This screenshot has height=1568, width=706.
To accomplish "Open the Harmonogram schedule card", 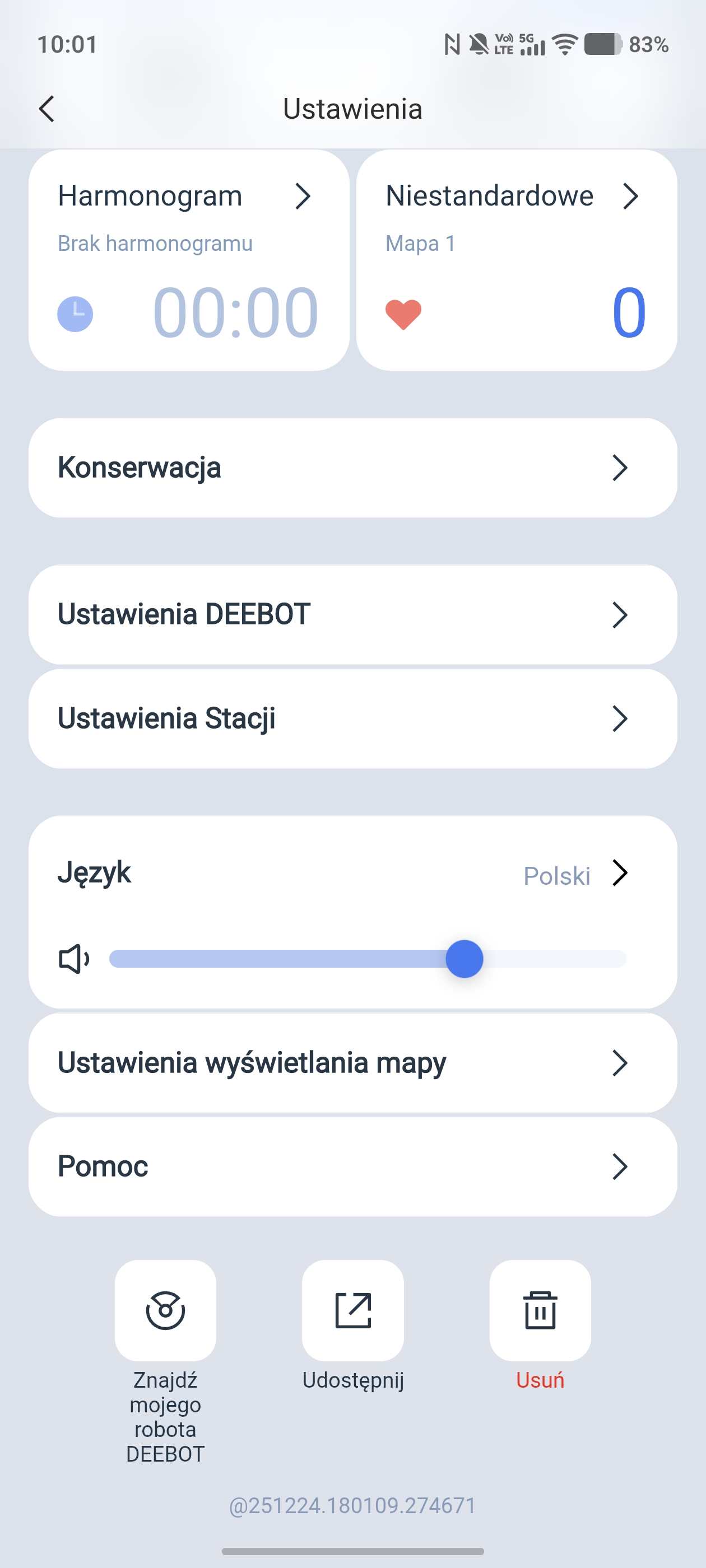I will pos(189,260).
